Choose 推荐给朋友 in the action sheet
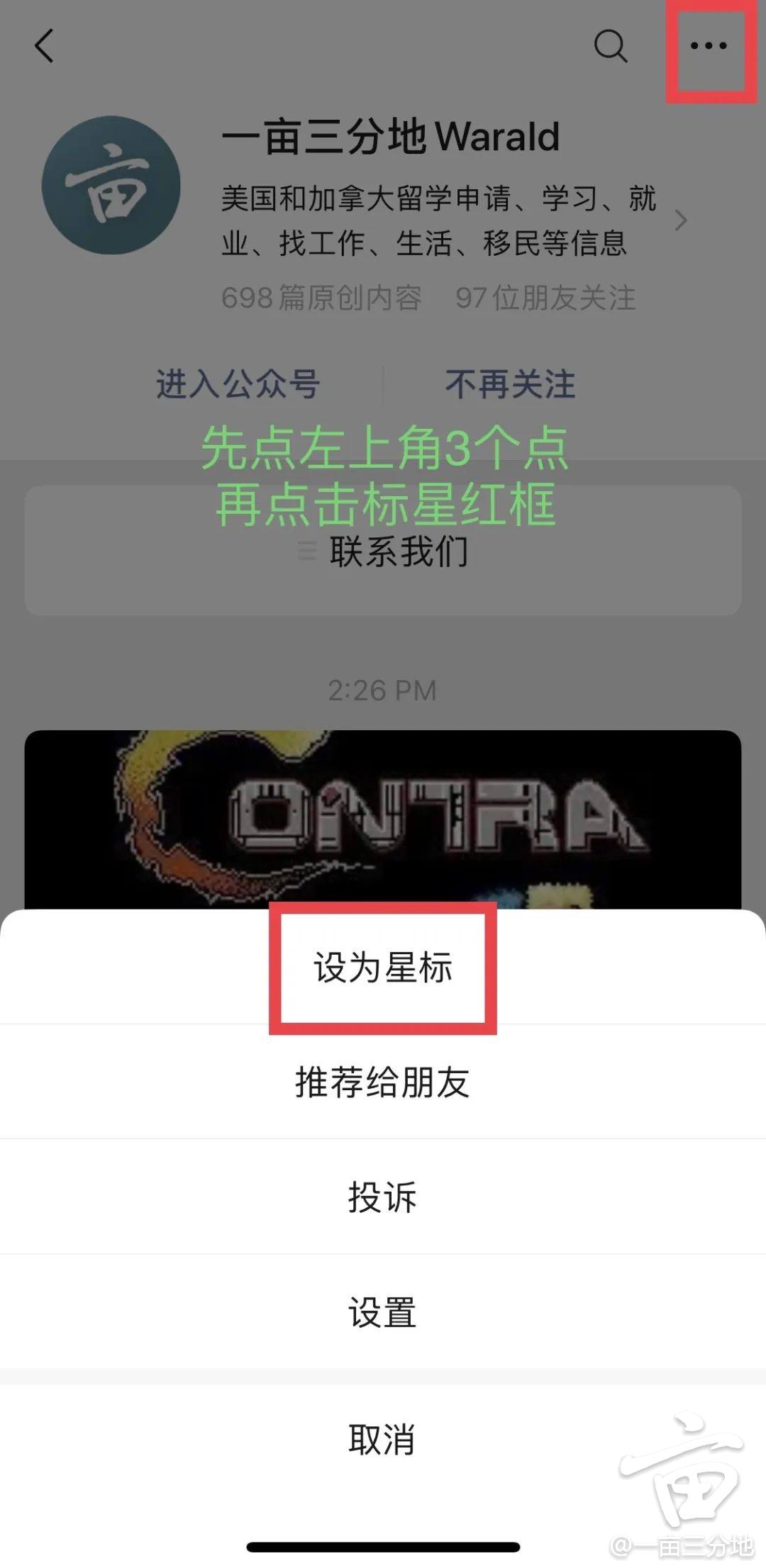 point(382,1082)
